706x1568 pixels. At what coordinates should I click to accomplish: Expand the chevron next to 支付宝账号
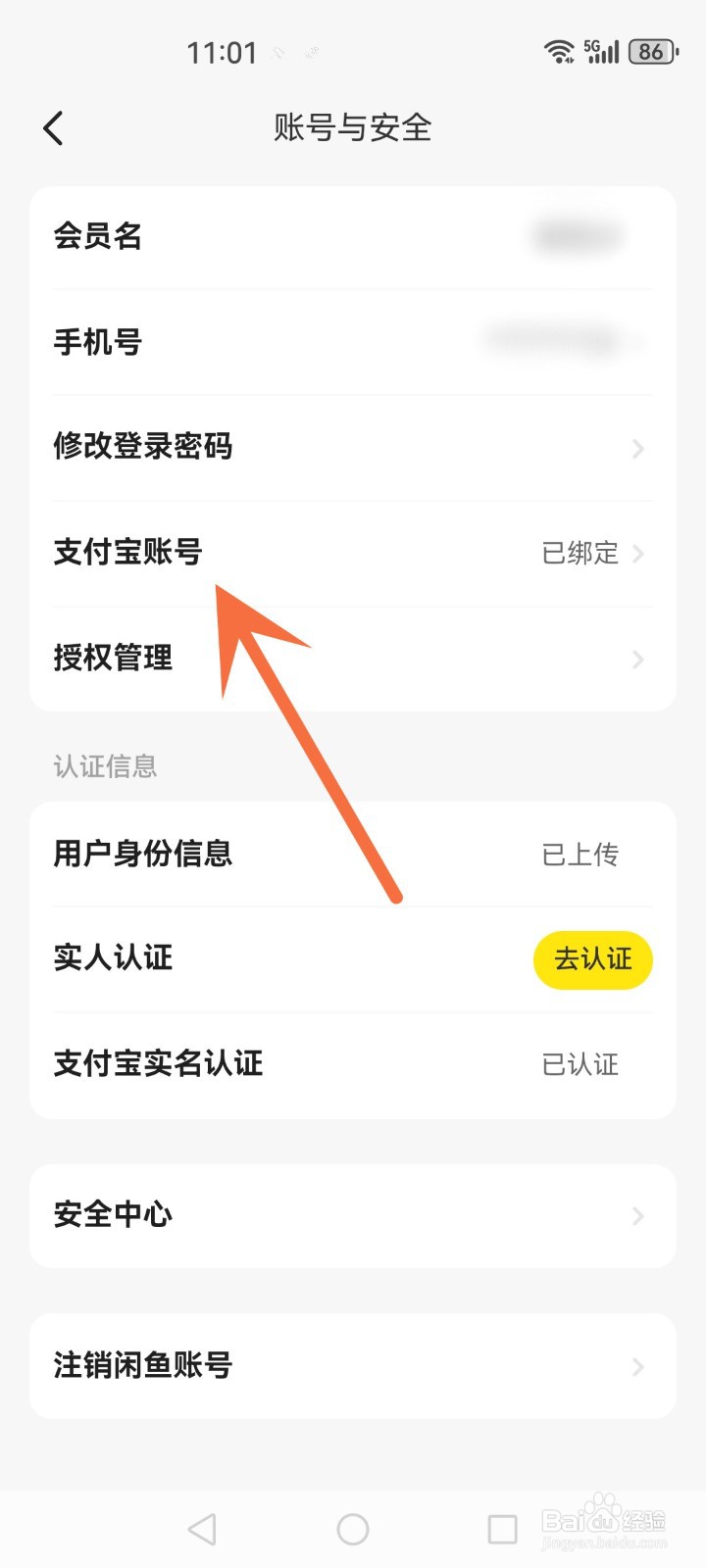tap(637, 554)
